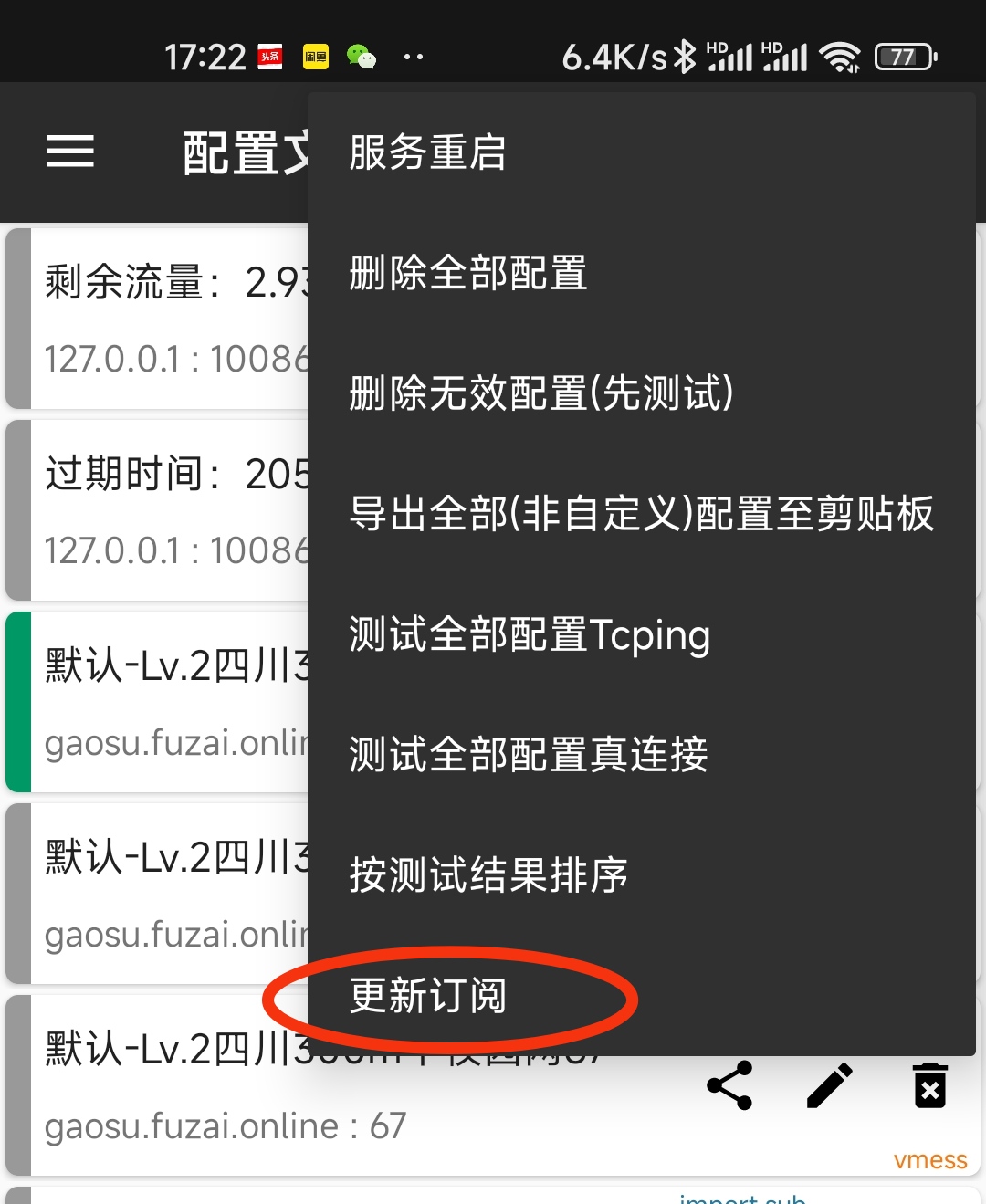This screenshot has width=986, height=1204.
Task: Tap 删除无效配置(先测试)
Action: click(x=540, y=393)
